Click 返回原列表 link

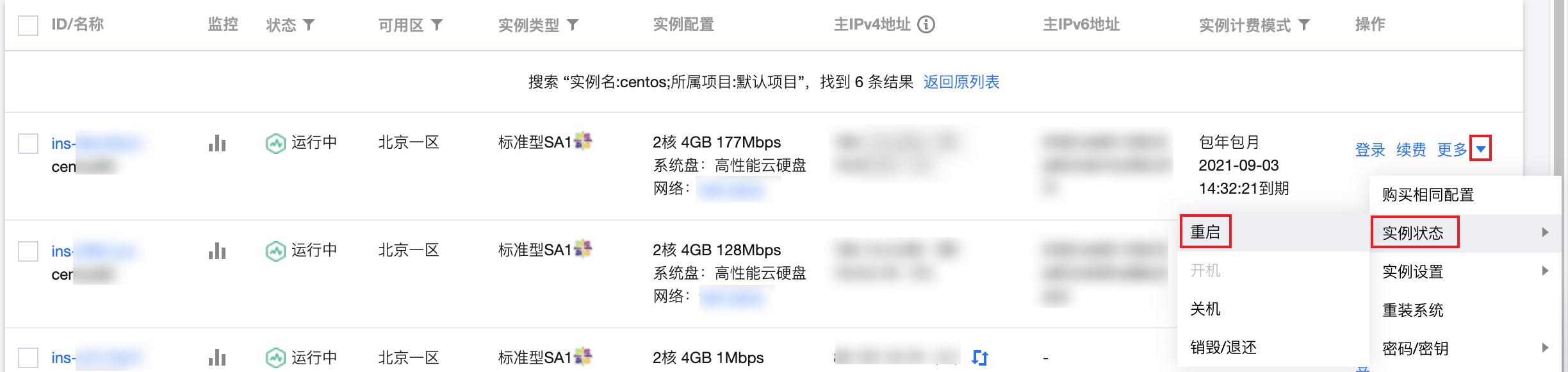(961, 82)
